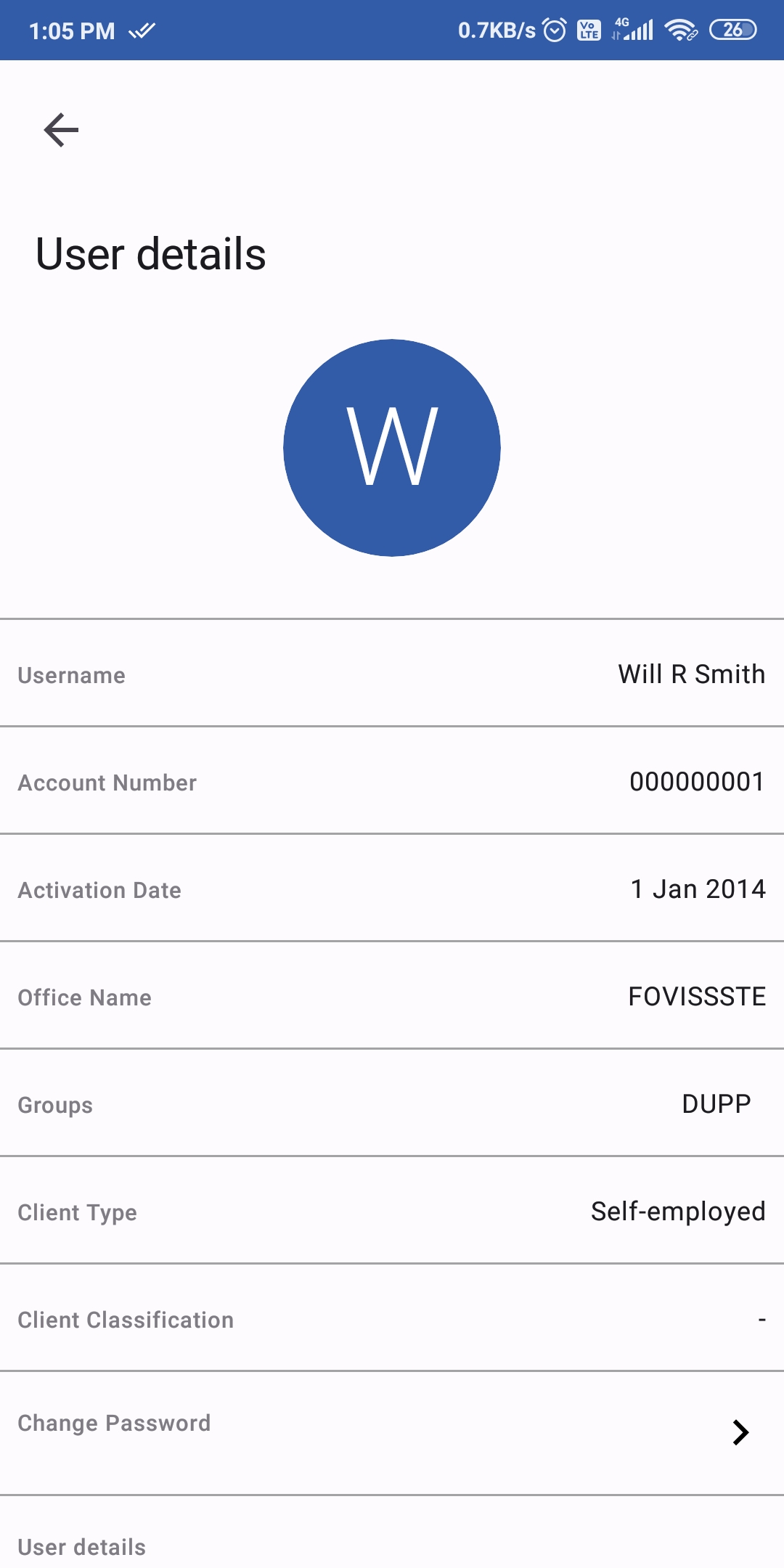The image size is (784, 1568).
Task: Tap the DUPP groups entry to expand details
Action: (392, 1104)
